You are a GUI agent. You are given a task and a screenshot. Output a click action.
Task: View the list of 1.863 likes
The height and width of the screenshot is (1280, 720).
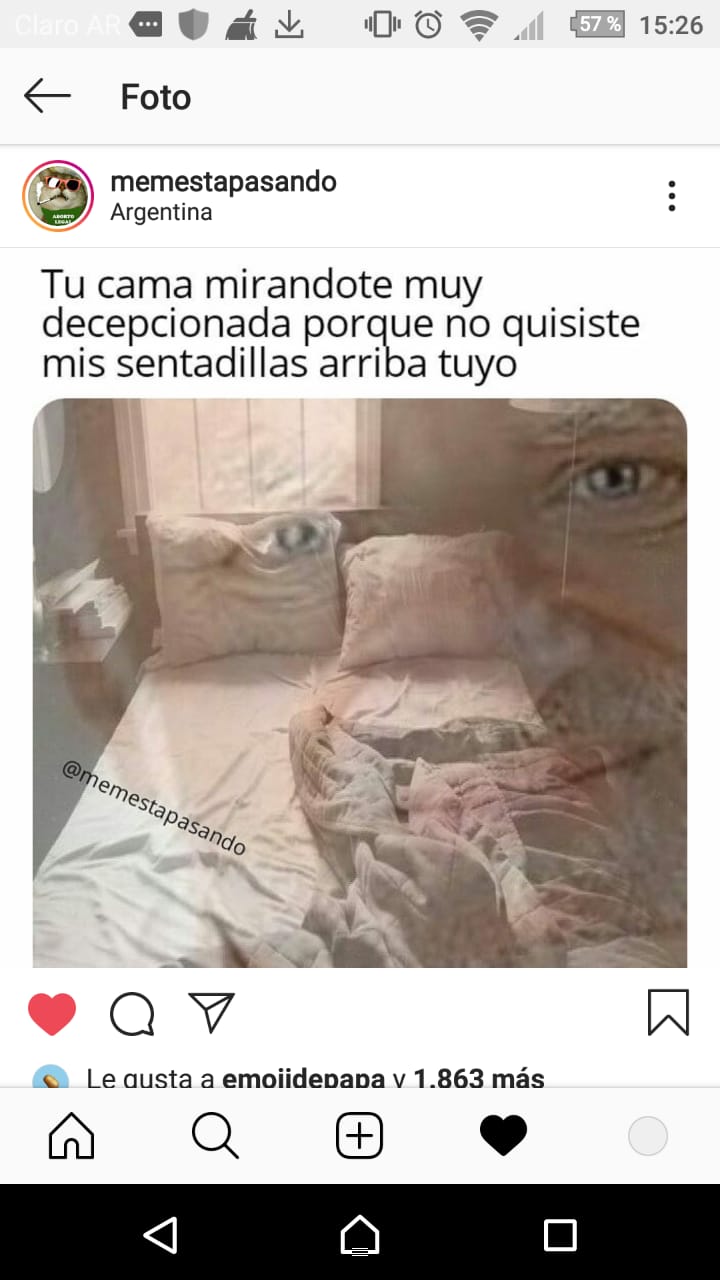pos(478,1079)
